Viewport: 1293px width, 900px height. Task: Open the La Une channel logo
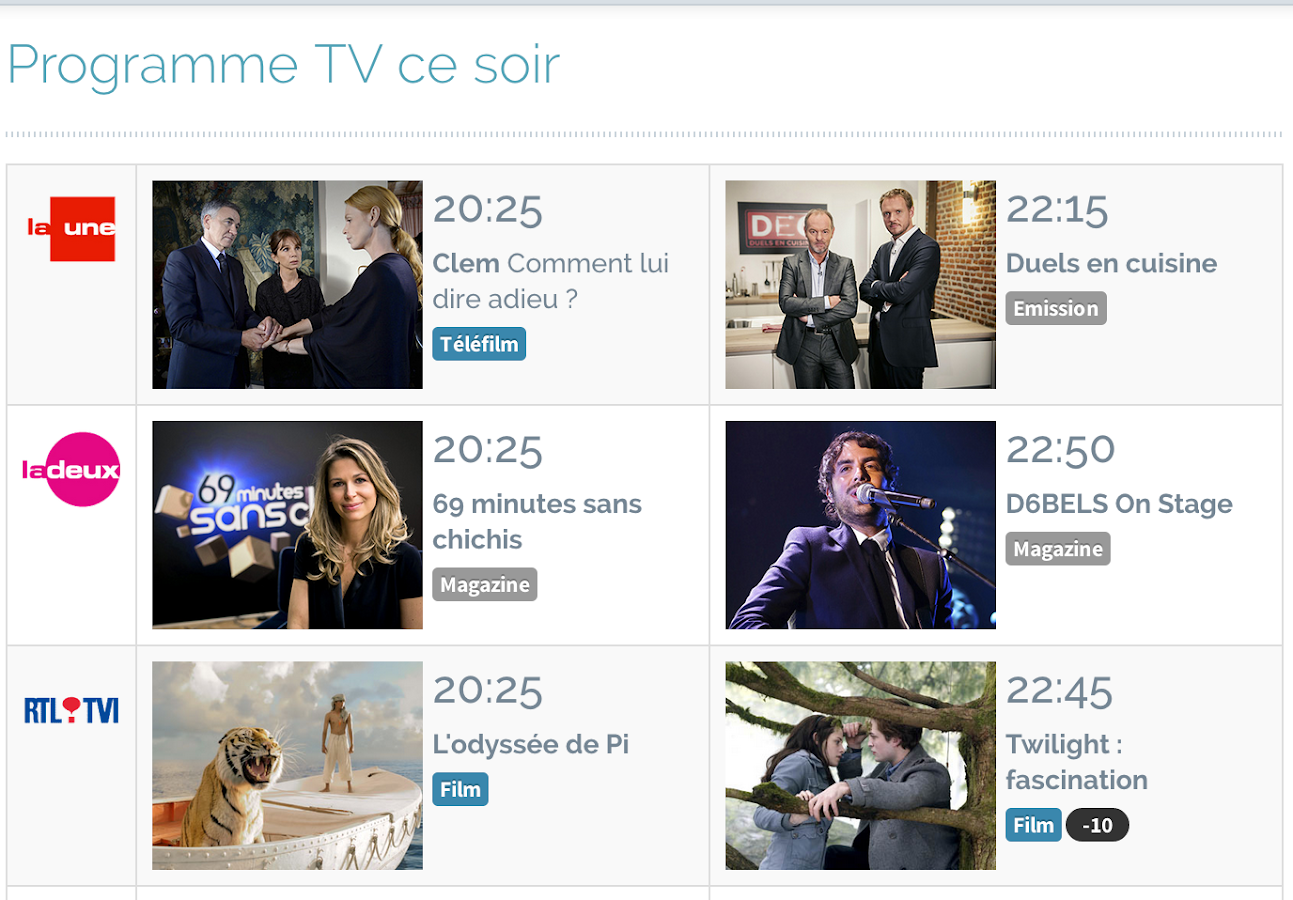click(71, 229)
